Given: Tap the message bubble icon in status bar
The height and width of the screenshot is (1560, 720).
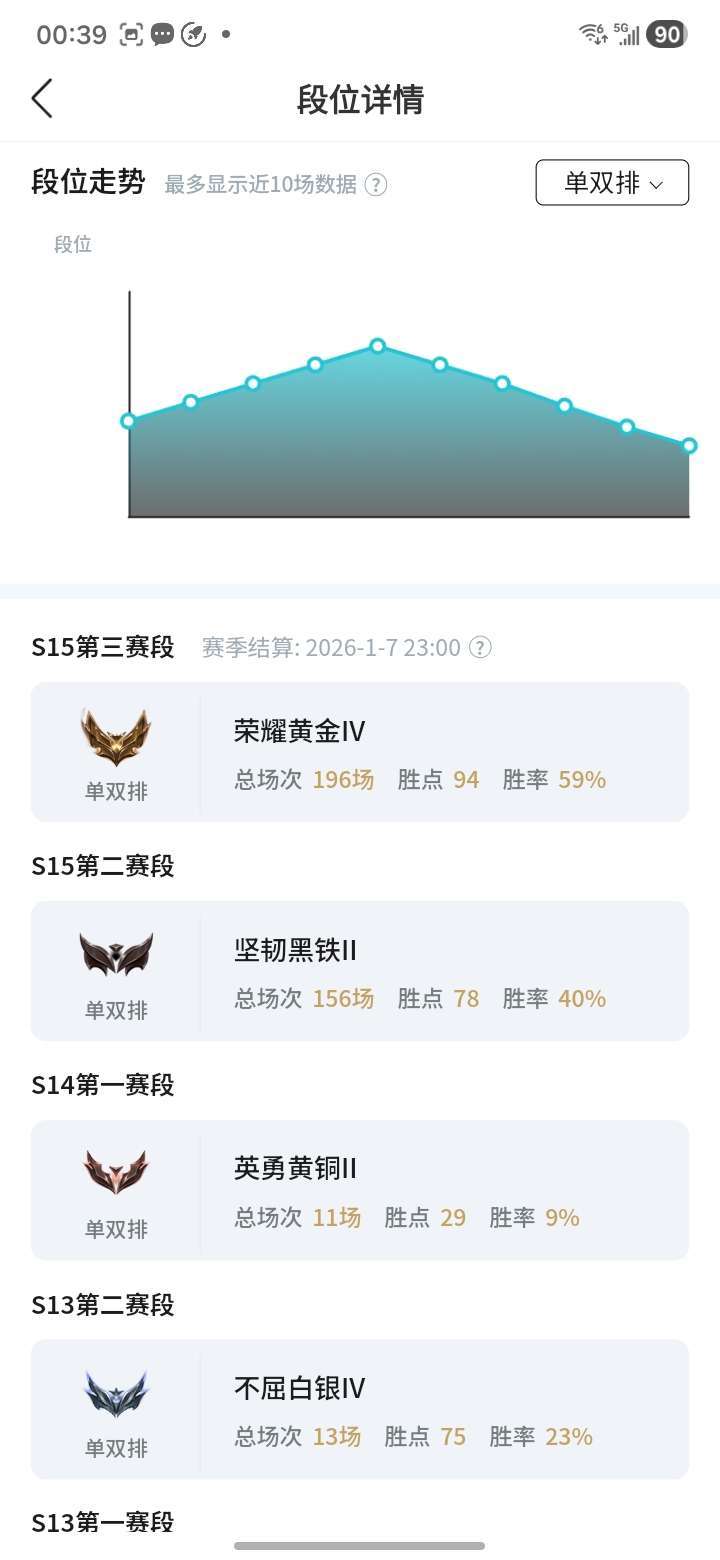Looking at the screenshot, I should (x=163, y=33).
